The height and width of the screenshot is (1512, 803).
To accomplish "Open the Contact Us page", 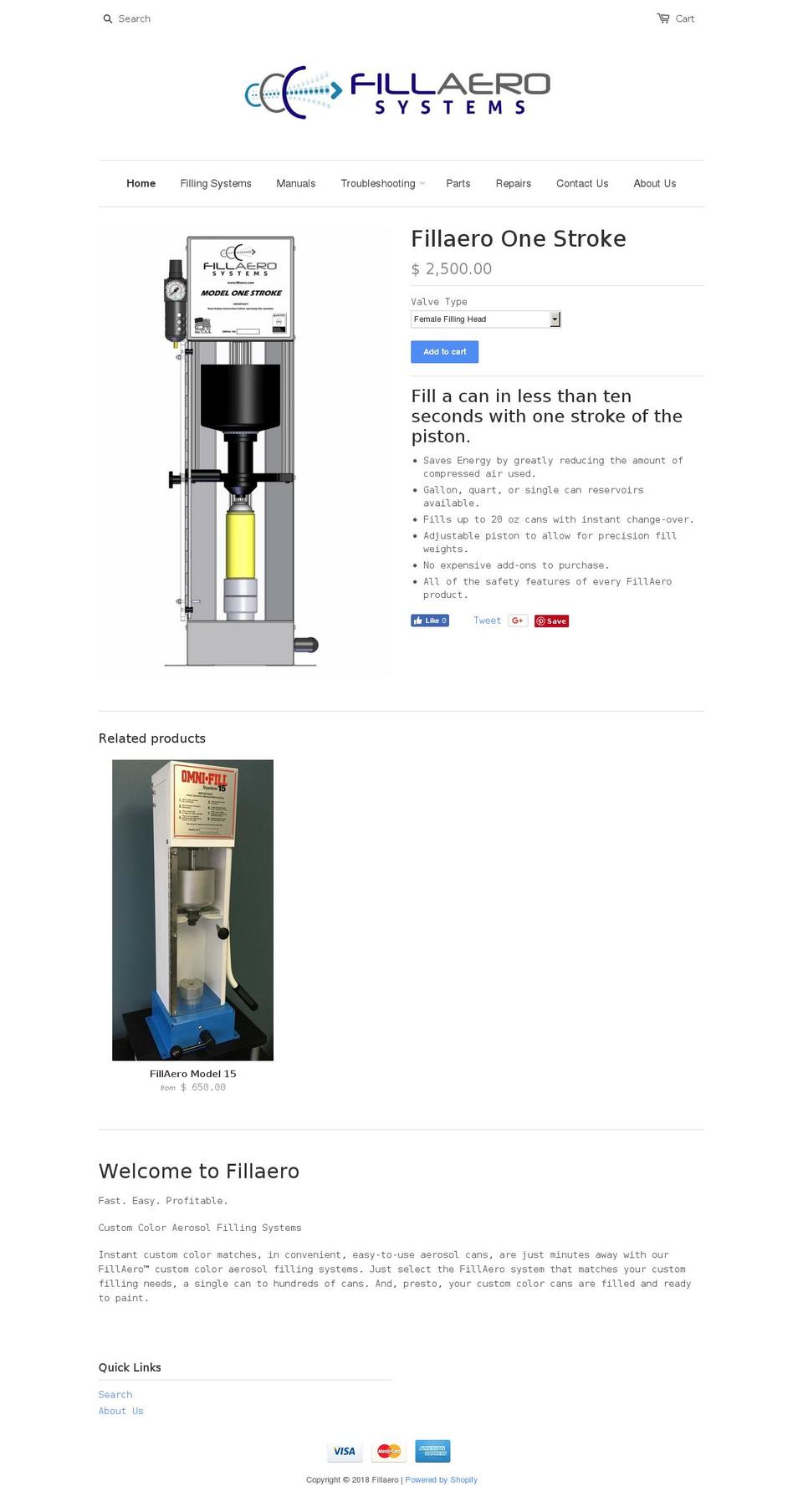I will point(582,183).
